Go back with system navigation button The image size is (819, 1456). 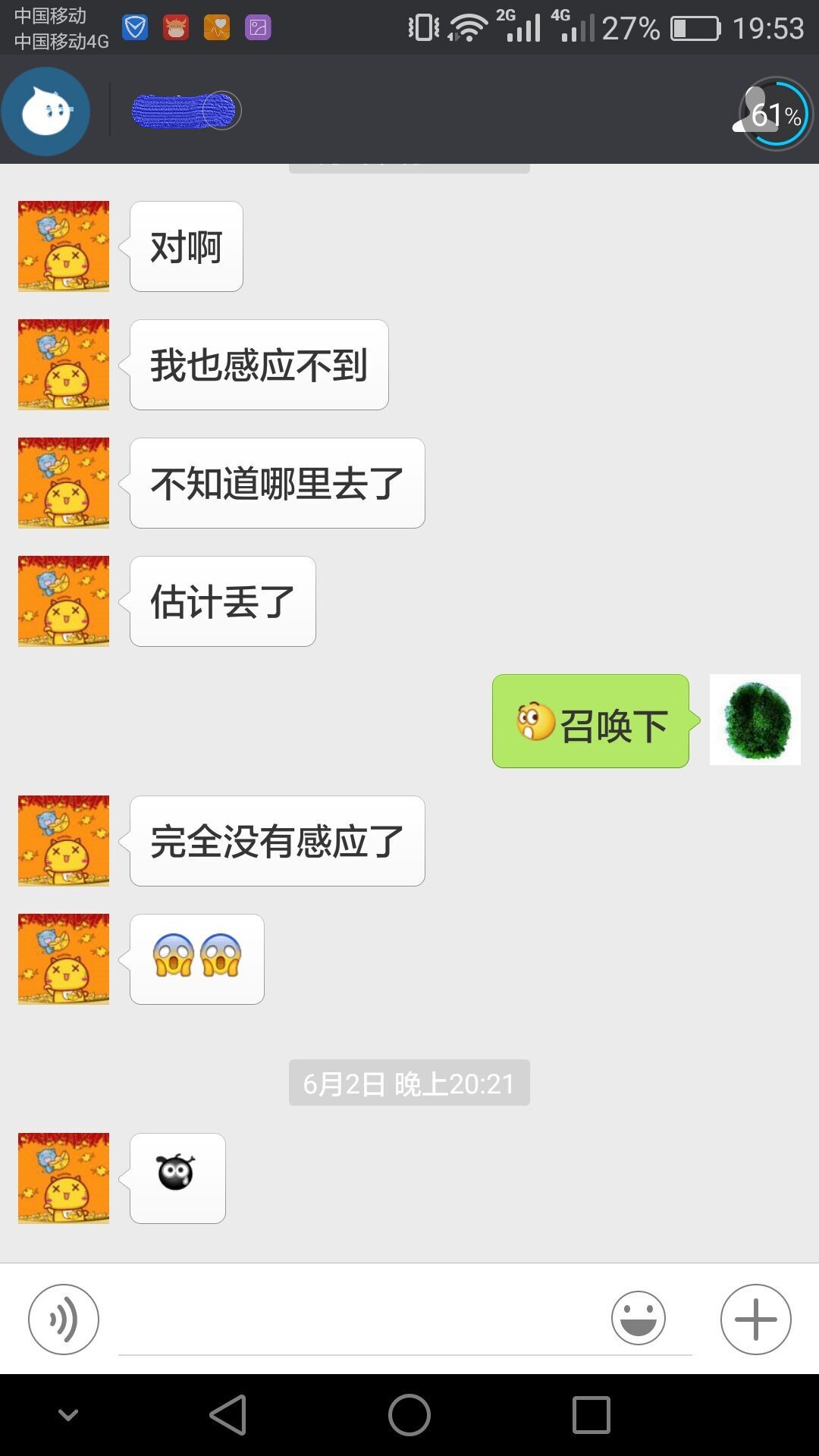pyautogui.click(x=228, y=1415)
